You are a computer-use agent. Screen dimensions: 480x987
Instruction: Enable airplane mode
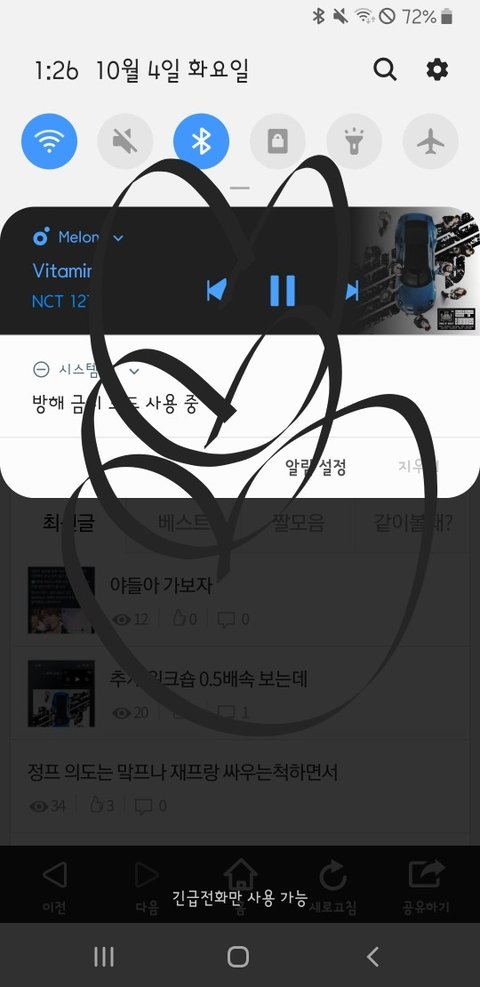point(430,142)
